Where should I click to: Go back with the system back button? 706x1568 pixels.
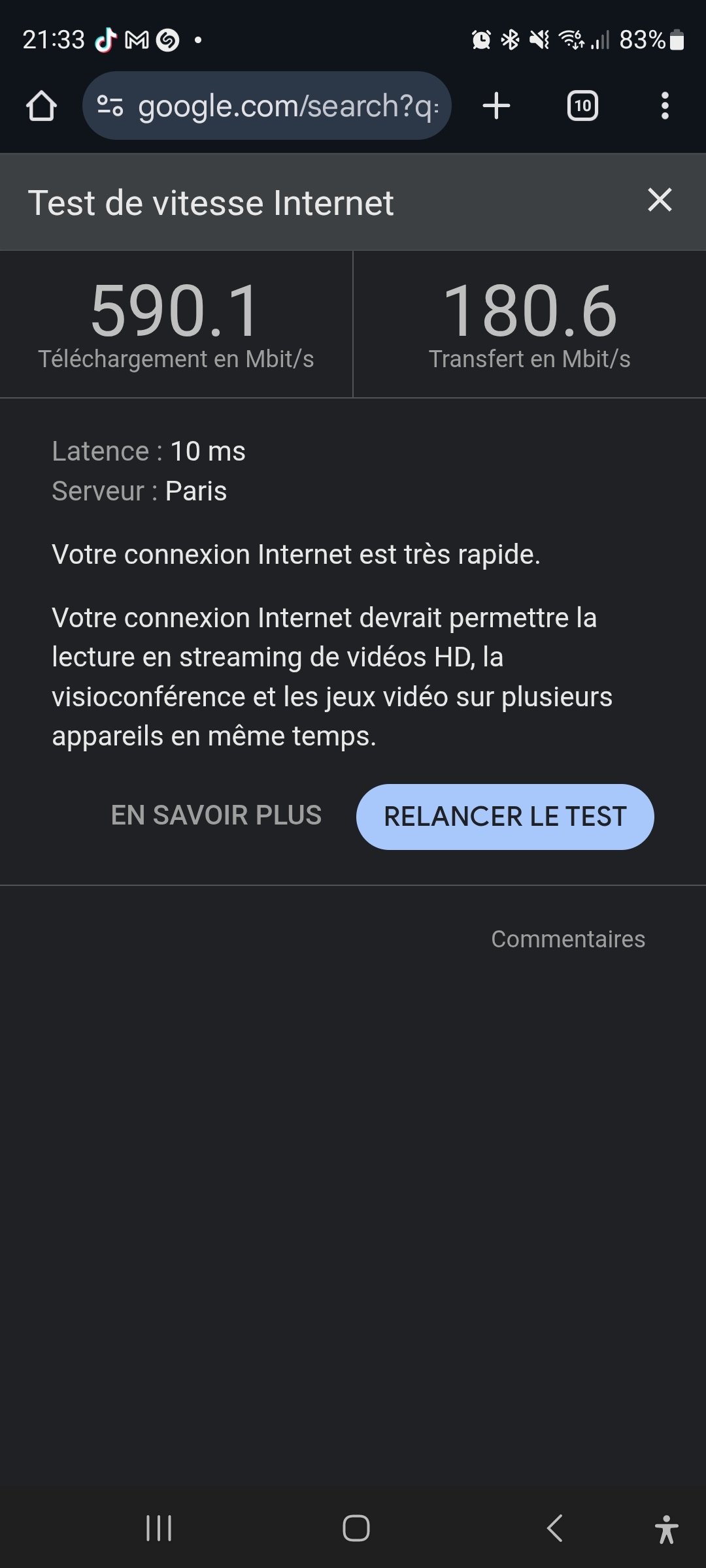click(554, 1528)
